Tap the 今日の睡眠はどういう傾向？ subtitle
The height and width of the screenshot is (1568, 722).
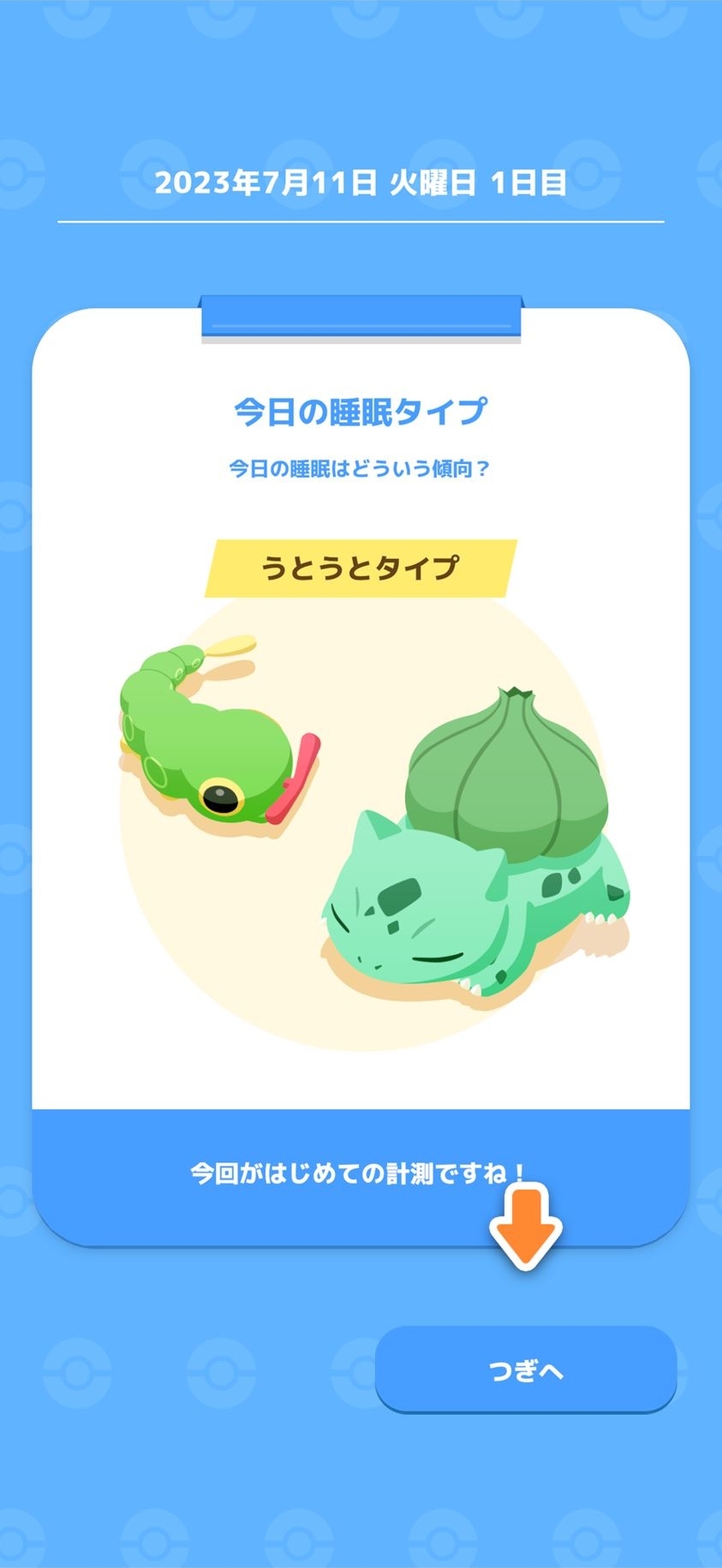361,468
